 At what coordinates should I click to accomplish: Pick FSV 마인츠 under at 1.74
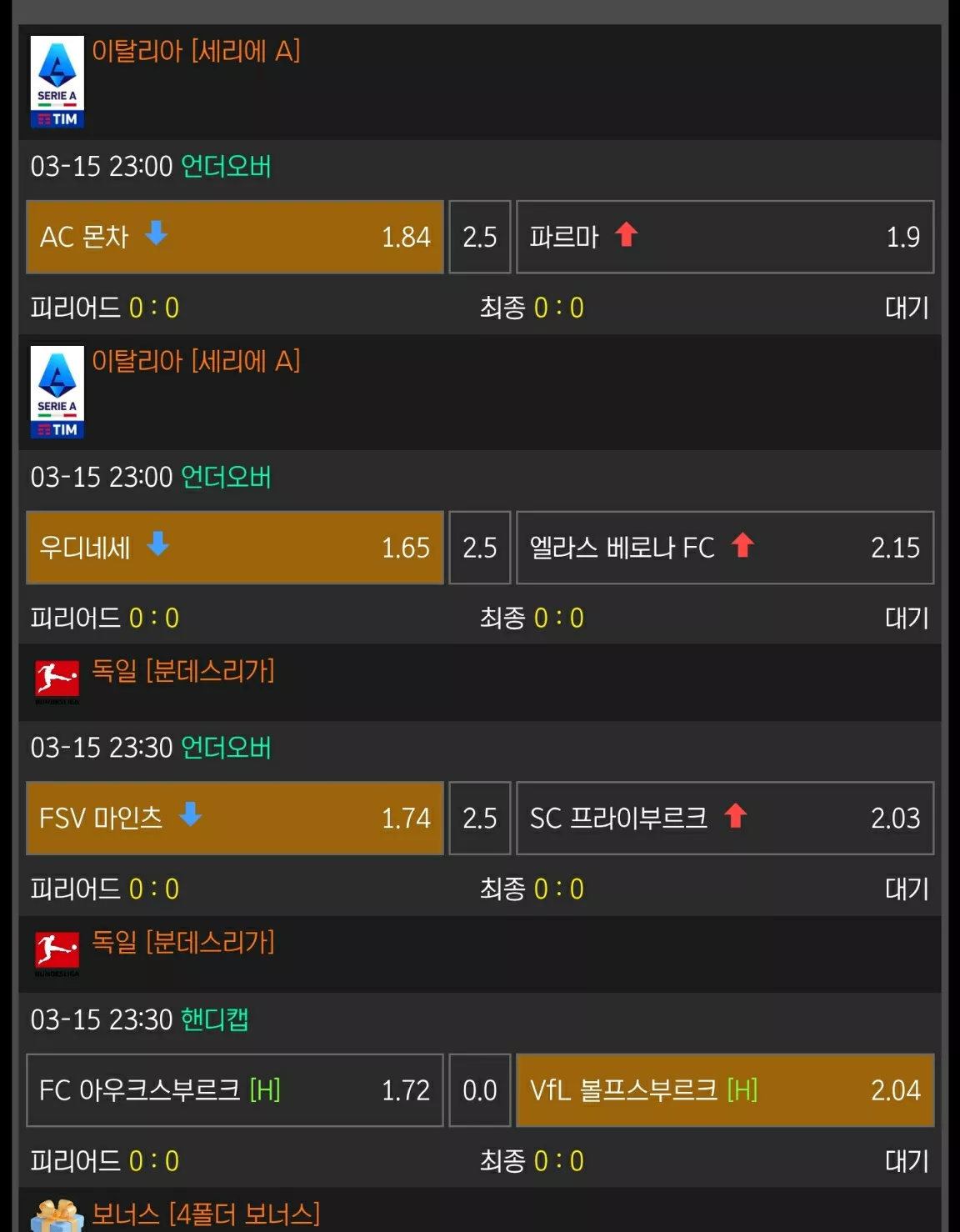pos(235,818)
